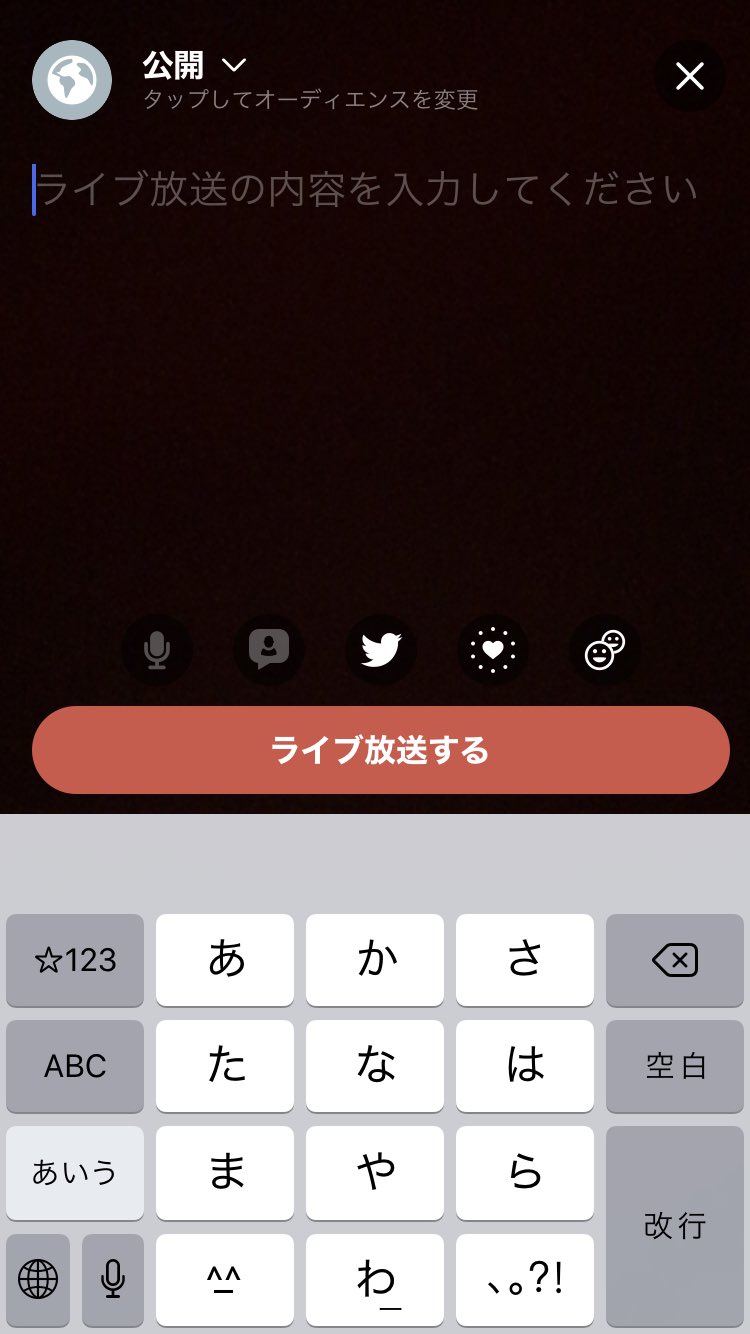Tap the heart with dots icon
Viewport: 750px width, 1334px height.
[x=493, y=650]
